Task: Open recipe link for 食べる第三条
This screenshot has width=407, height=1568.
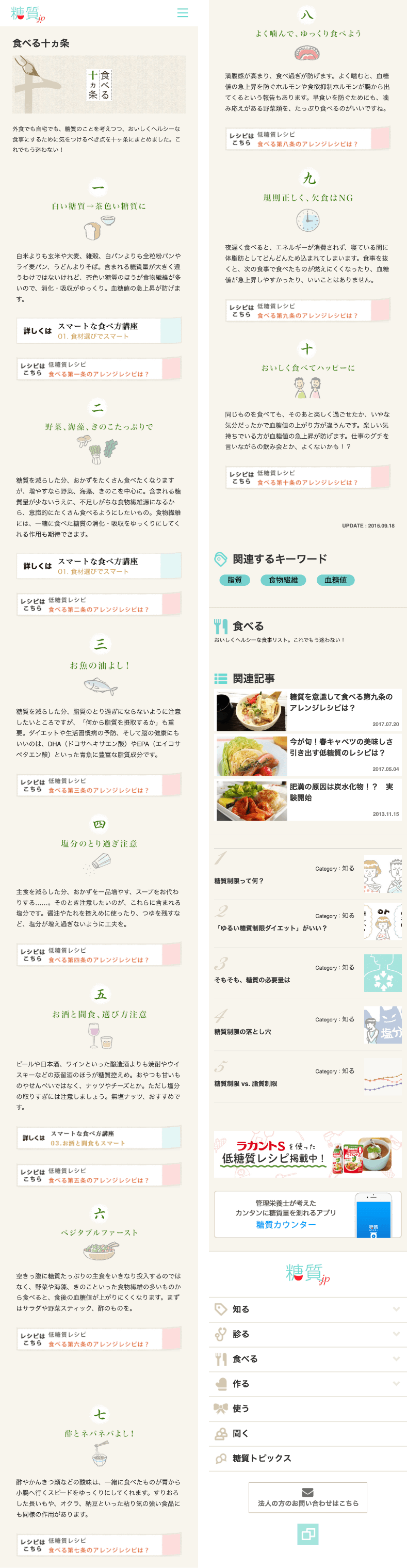Action: pyautogui.click(x=99, y=785)
